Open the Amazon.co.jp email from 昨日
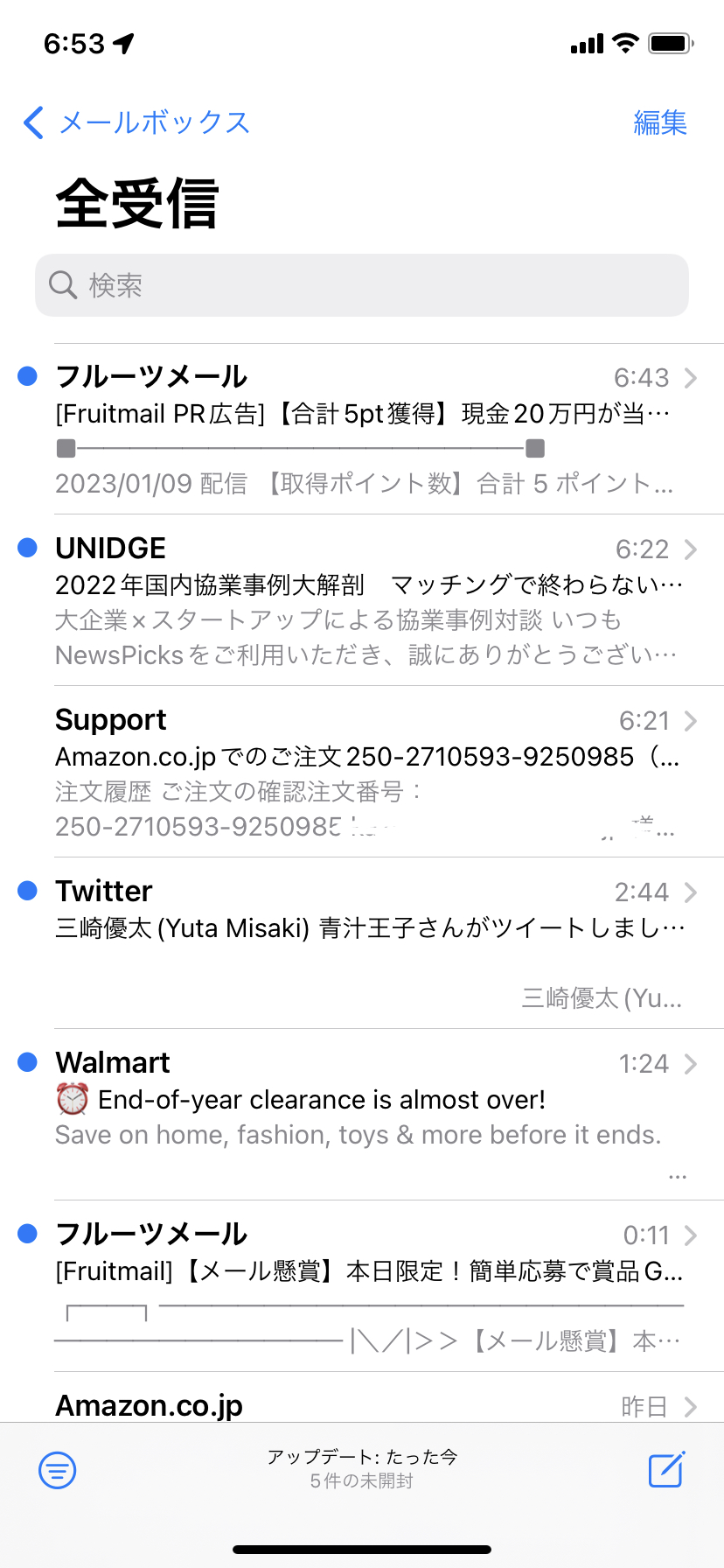Viewport: 724px width, 1568px height. 362,1397
